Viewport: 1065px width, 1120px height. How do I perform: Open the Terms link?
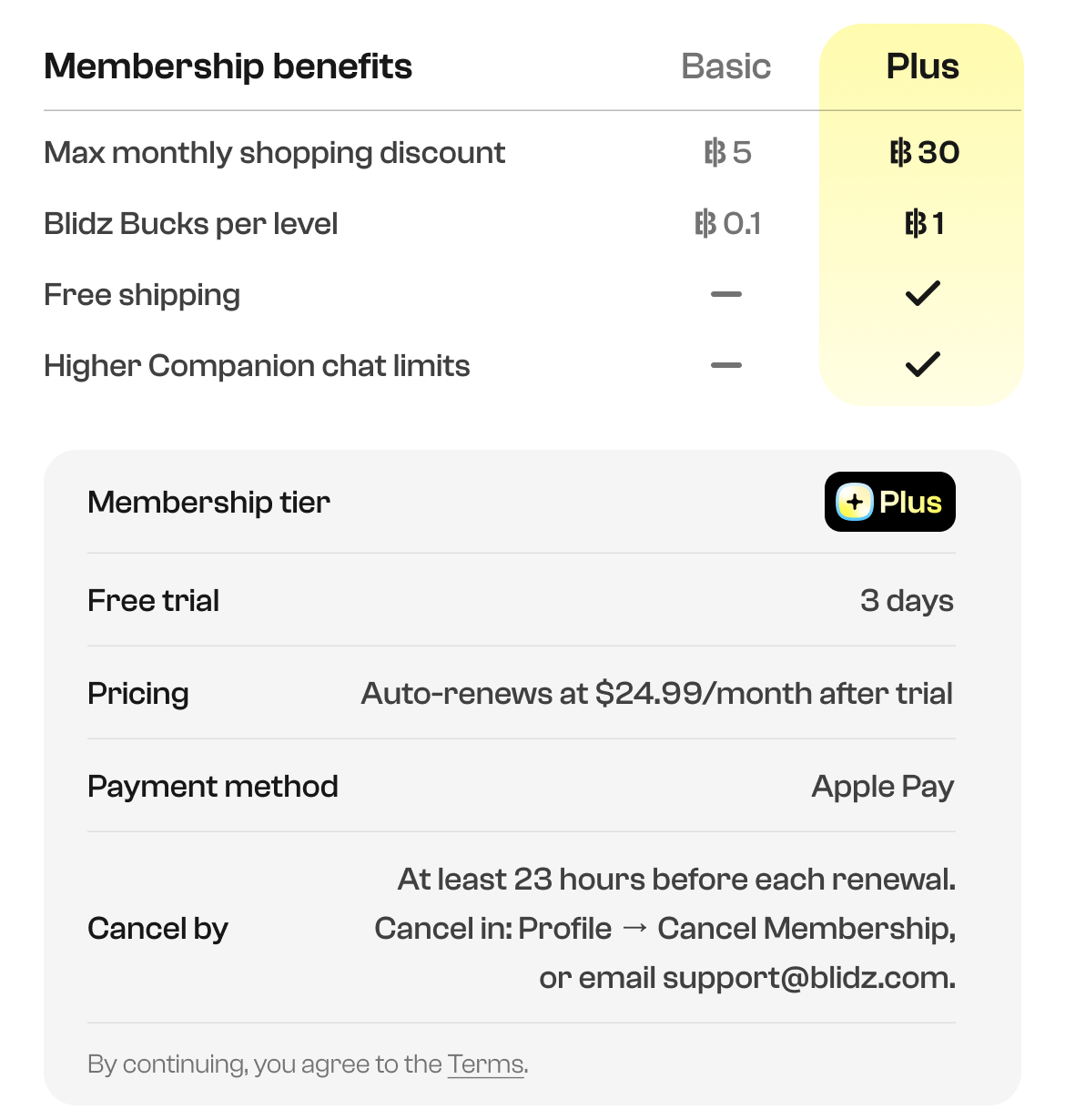pos(485,1064)
